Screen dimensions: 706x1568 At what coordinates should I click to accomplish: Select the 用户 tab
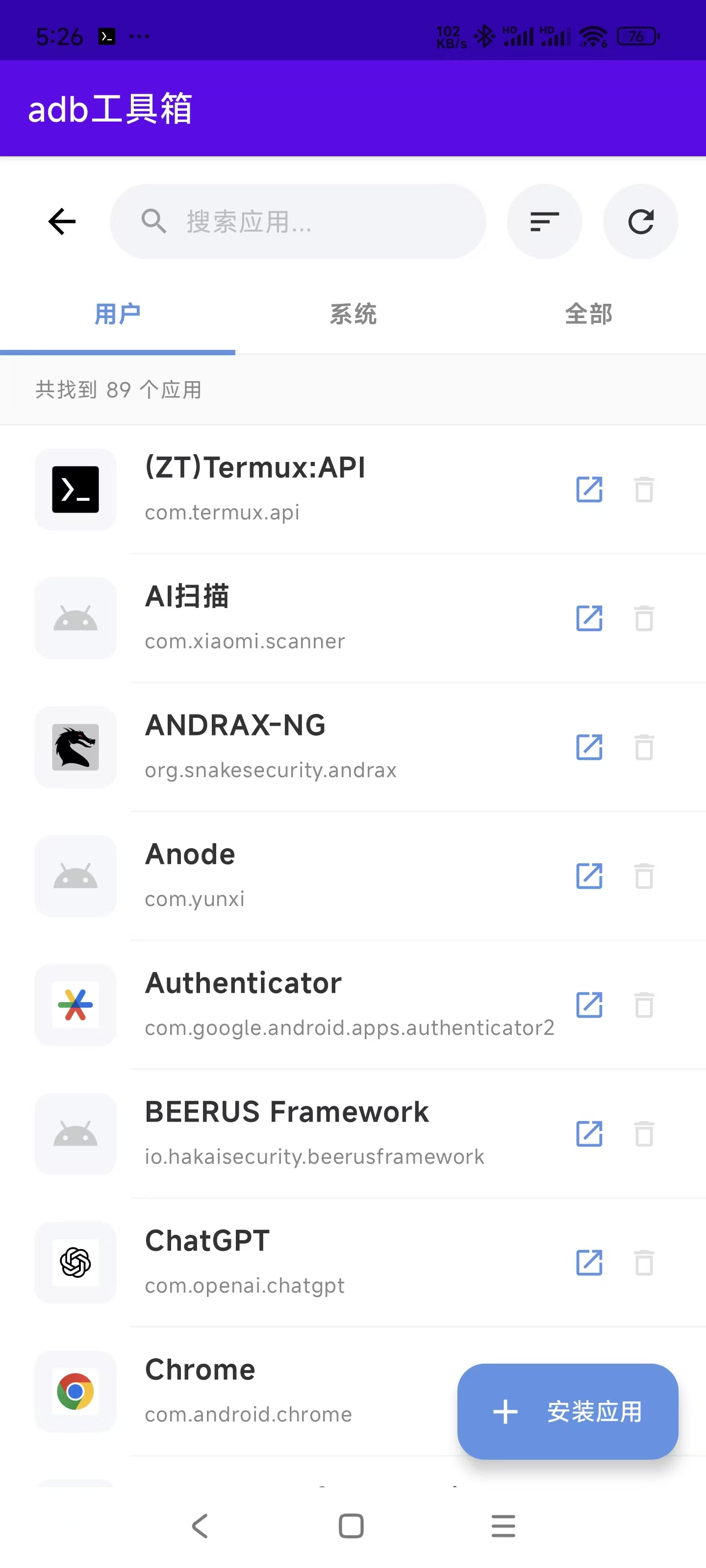click(x=118, y=314)
